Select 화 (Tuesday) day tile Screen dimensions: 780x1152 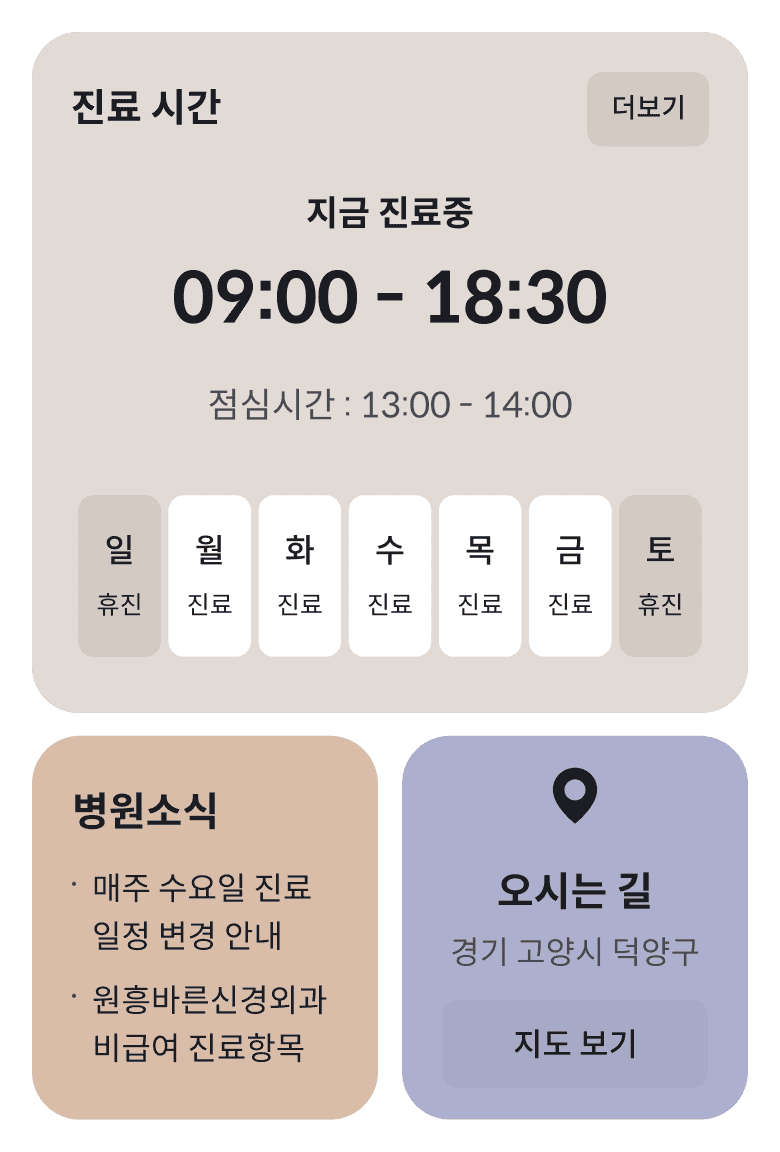pos(300,576)
